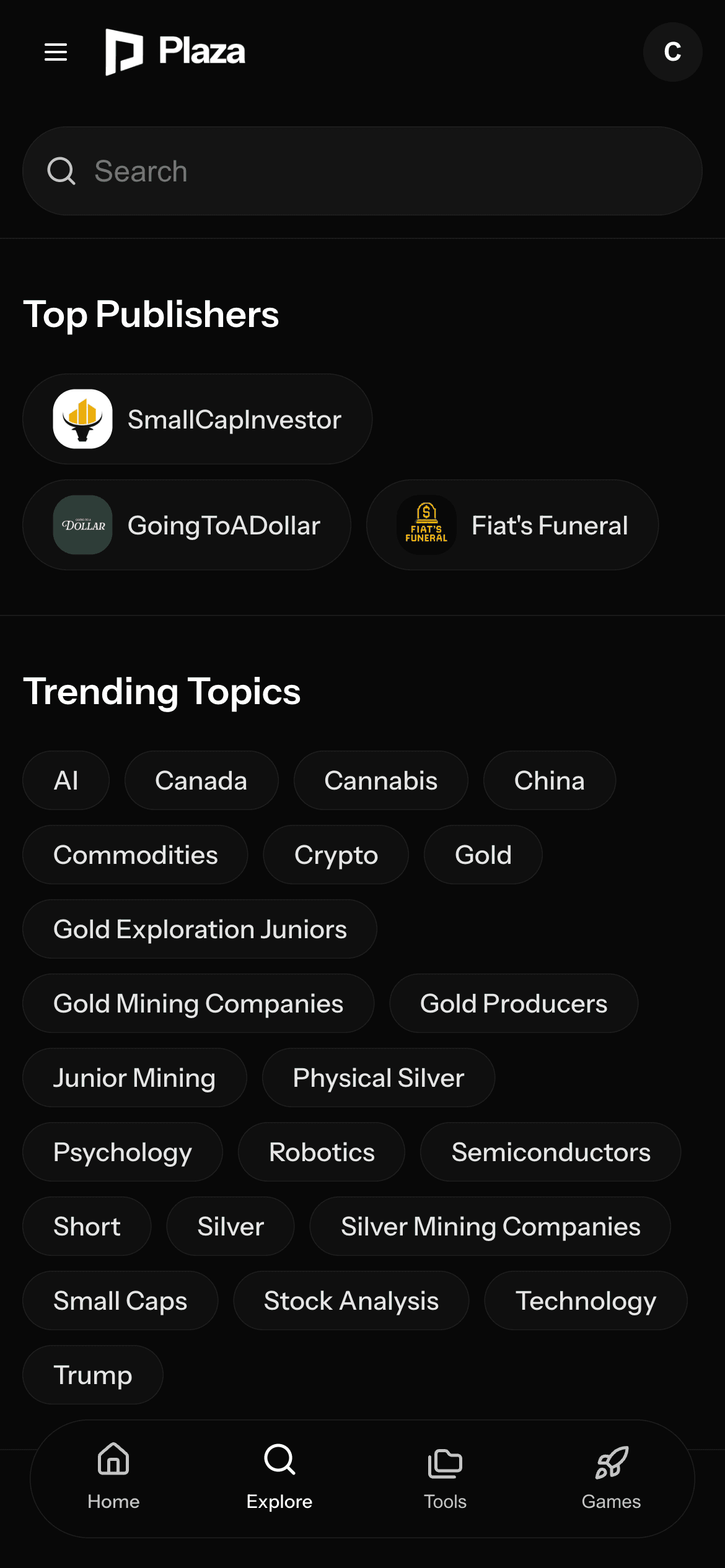The image size is (725, 1568).
Task: Browse the Cannabis topic
Action: click(x=380, y=780)
